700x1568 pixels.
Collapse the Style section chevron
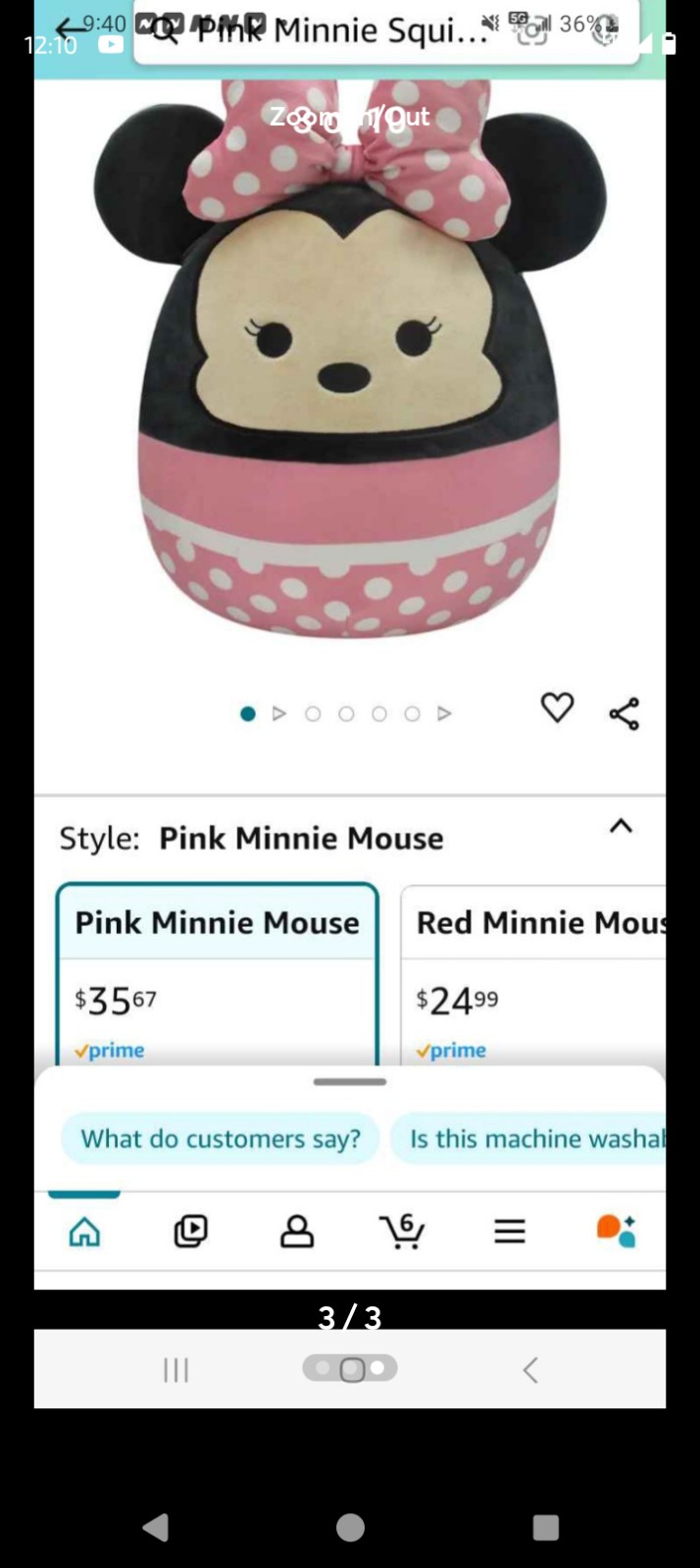[x=621, y=826]
